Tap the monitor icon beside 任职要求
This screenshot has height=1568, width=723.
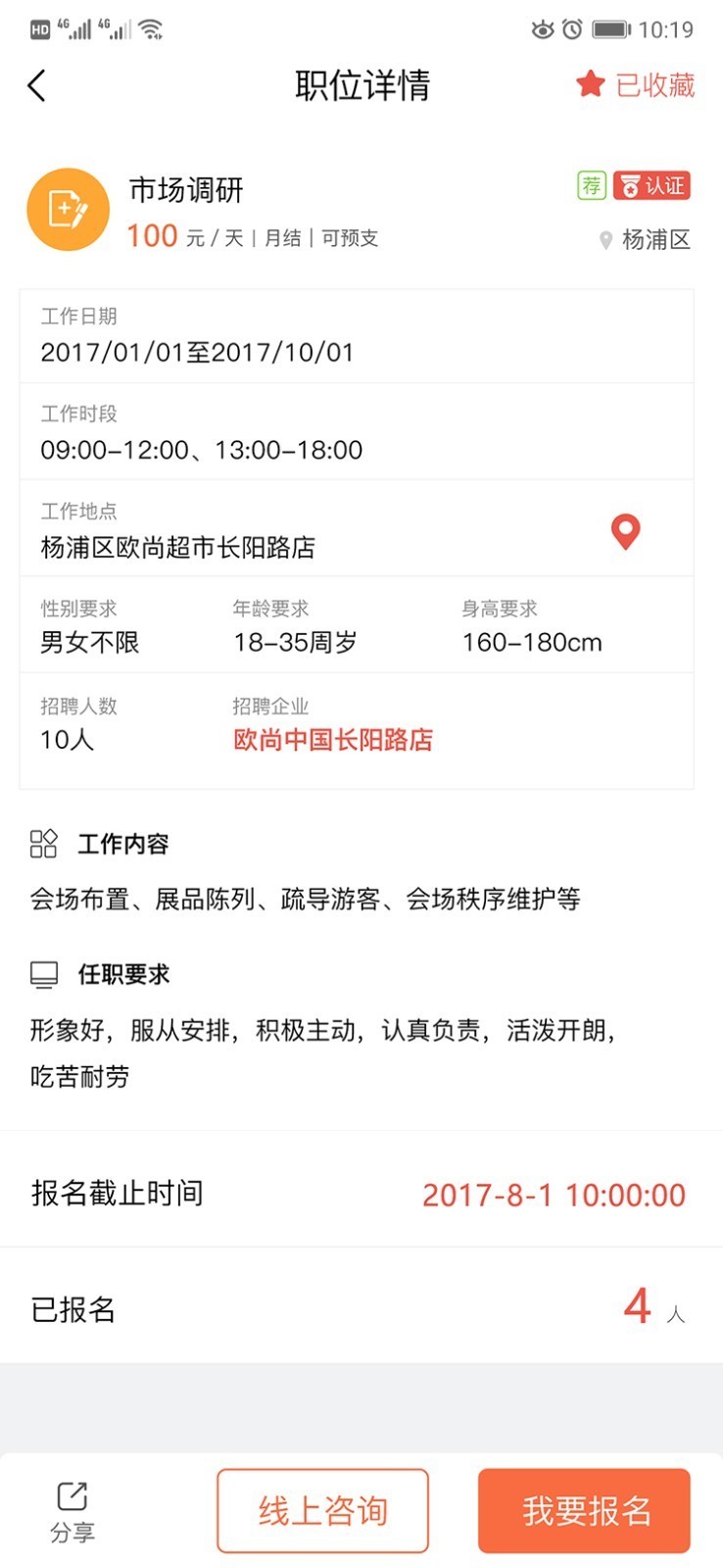coord(43,974)
